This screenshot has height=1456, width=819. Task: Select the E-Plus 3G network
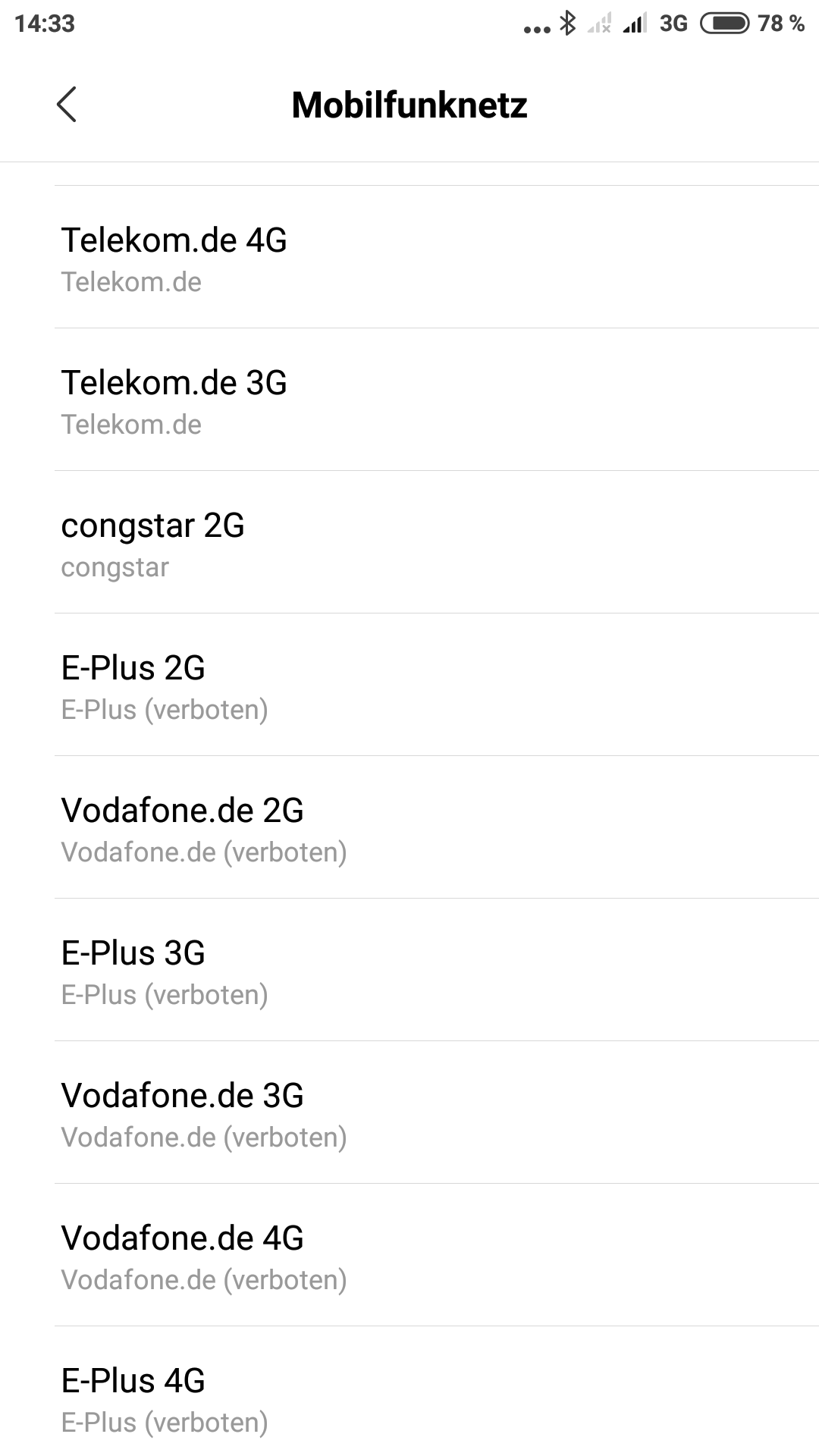coord(409,971)
